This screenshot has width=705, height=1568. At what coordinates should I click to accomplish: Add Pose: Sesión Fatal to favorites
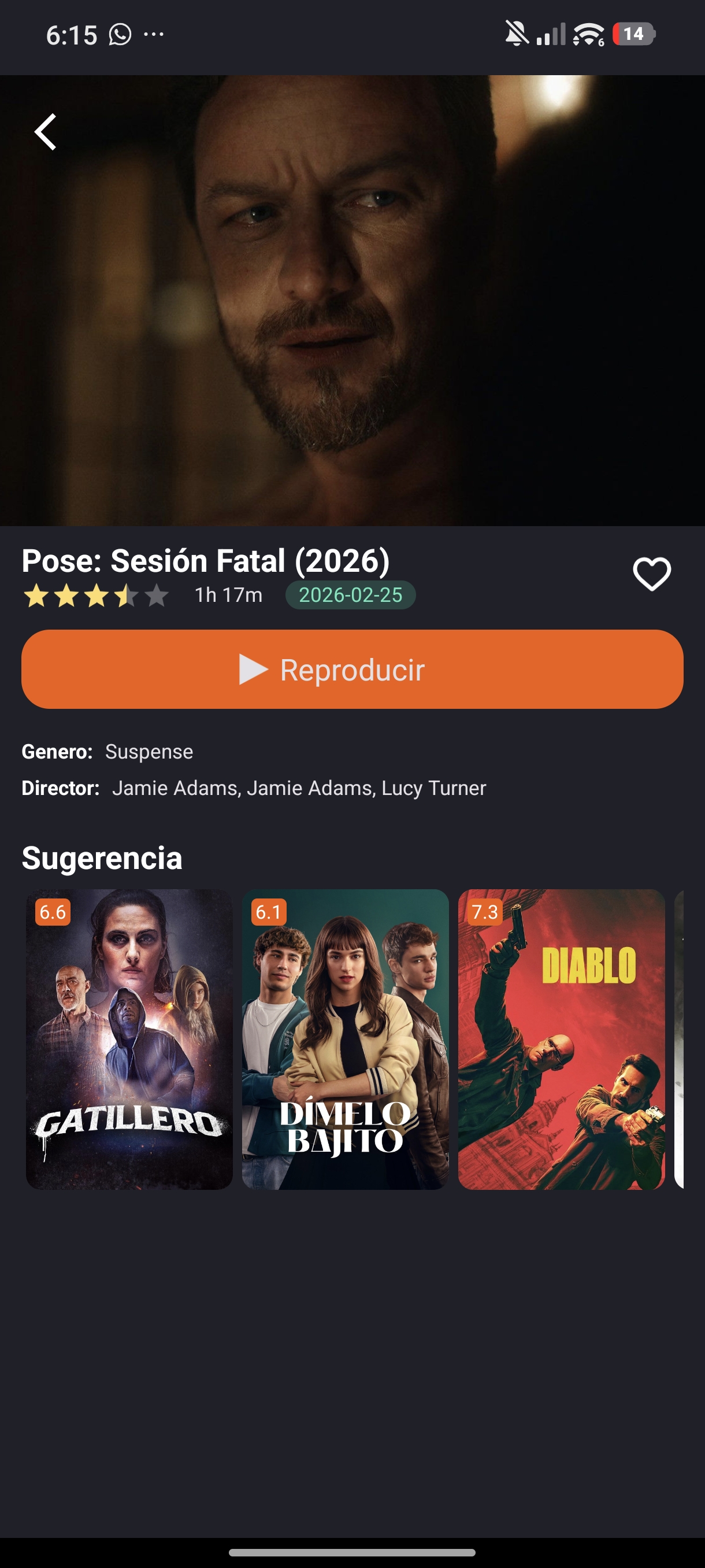(651, 574)
